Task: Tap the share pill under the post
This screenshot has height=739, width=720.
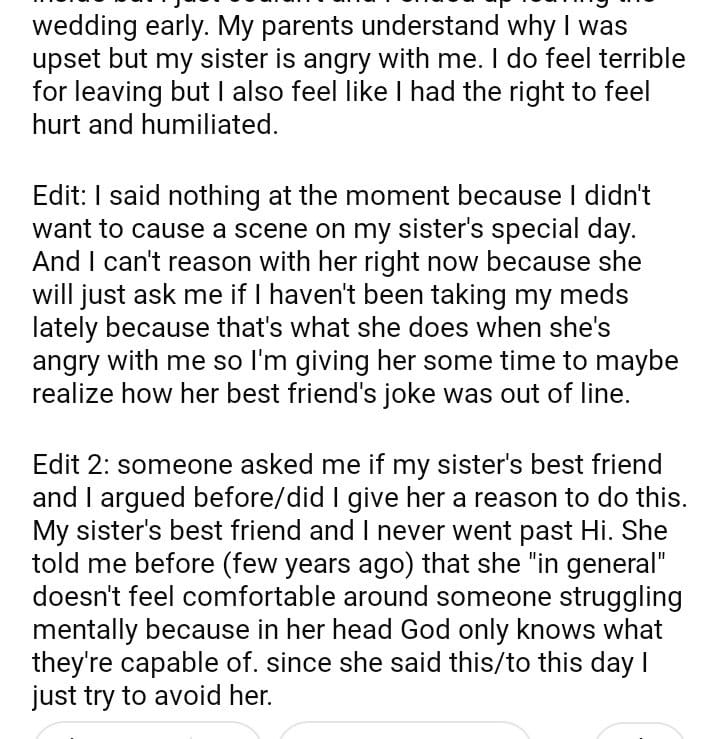Action: pyautogui.click(x=639, y=731)
